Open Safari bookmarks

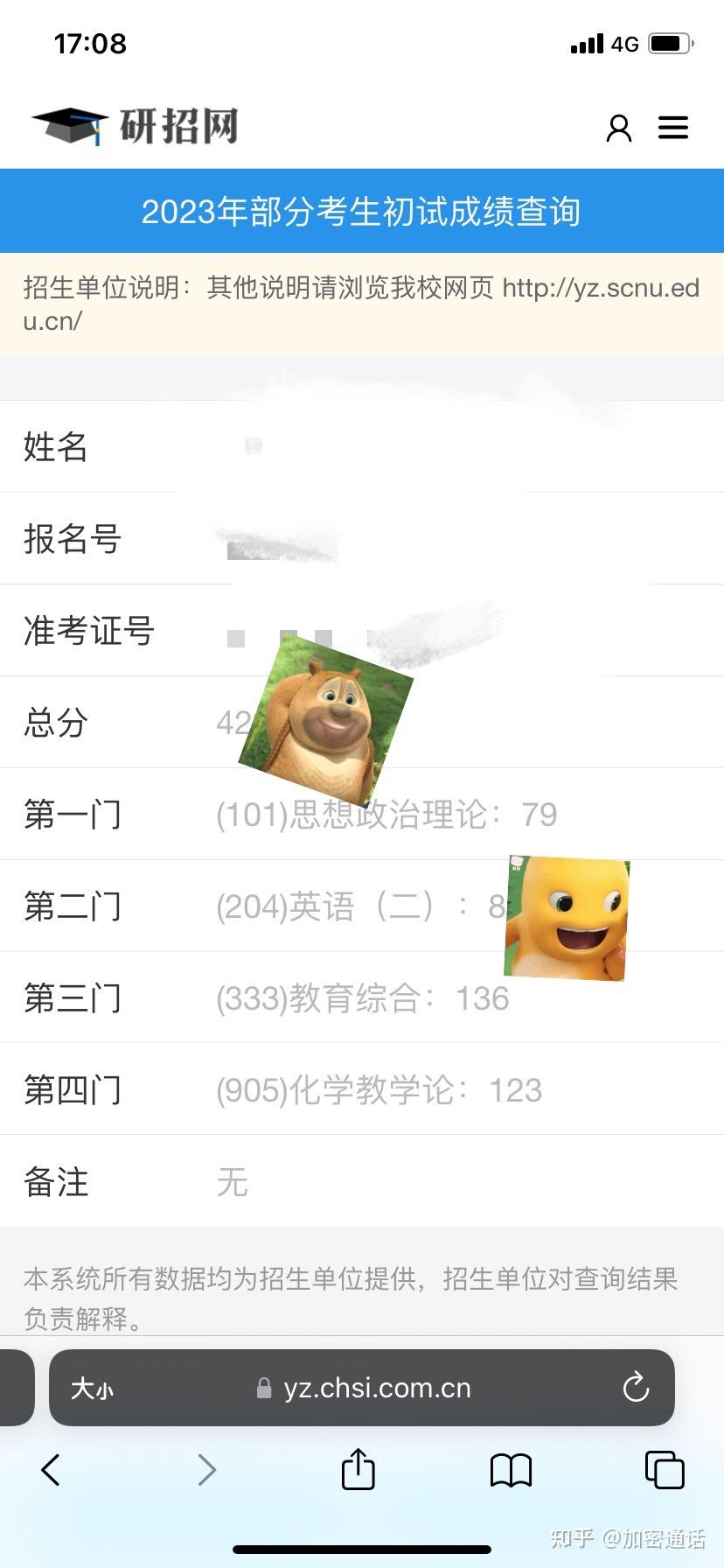(512, 1470)
